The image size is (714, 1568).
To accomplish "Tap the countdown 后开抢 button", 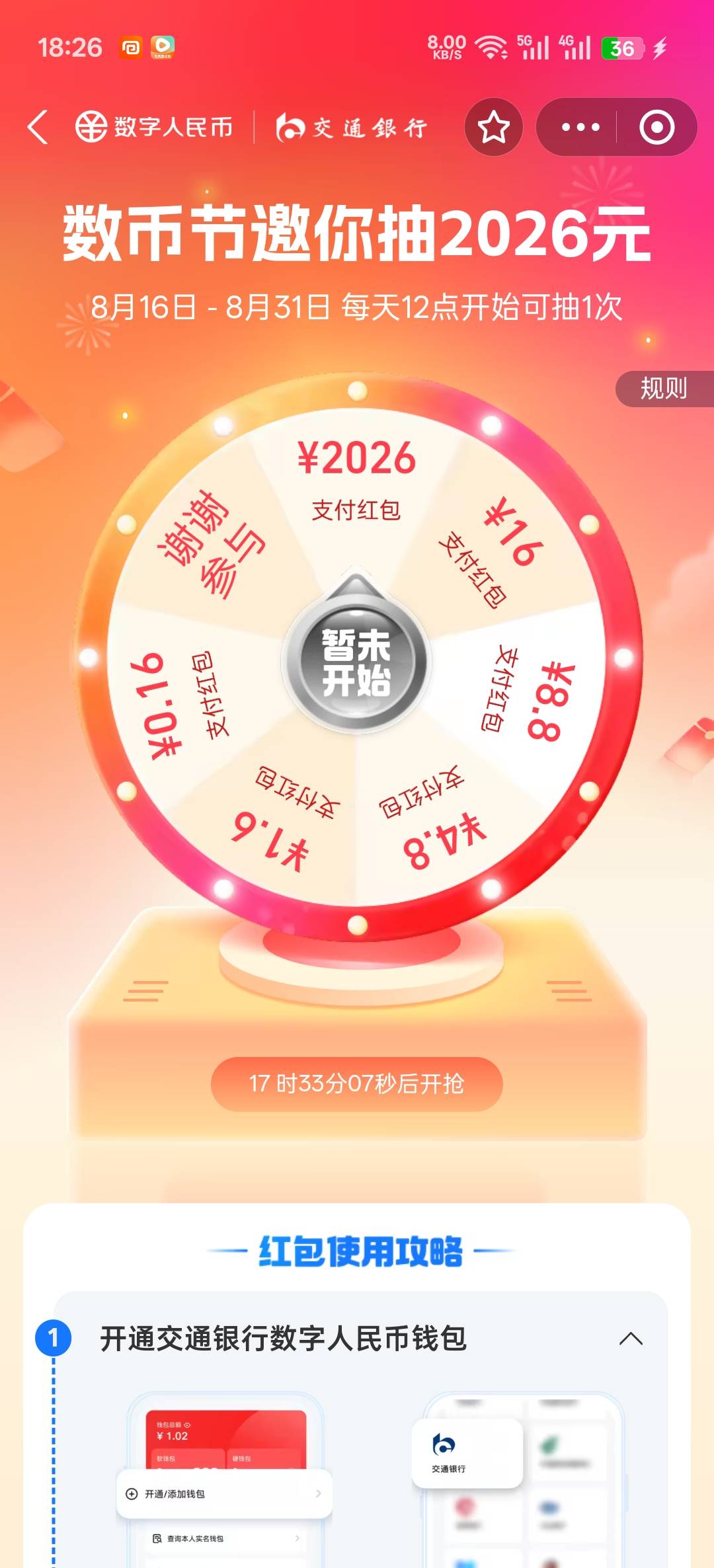I will 356,1083.
